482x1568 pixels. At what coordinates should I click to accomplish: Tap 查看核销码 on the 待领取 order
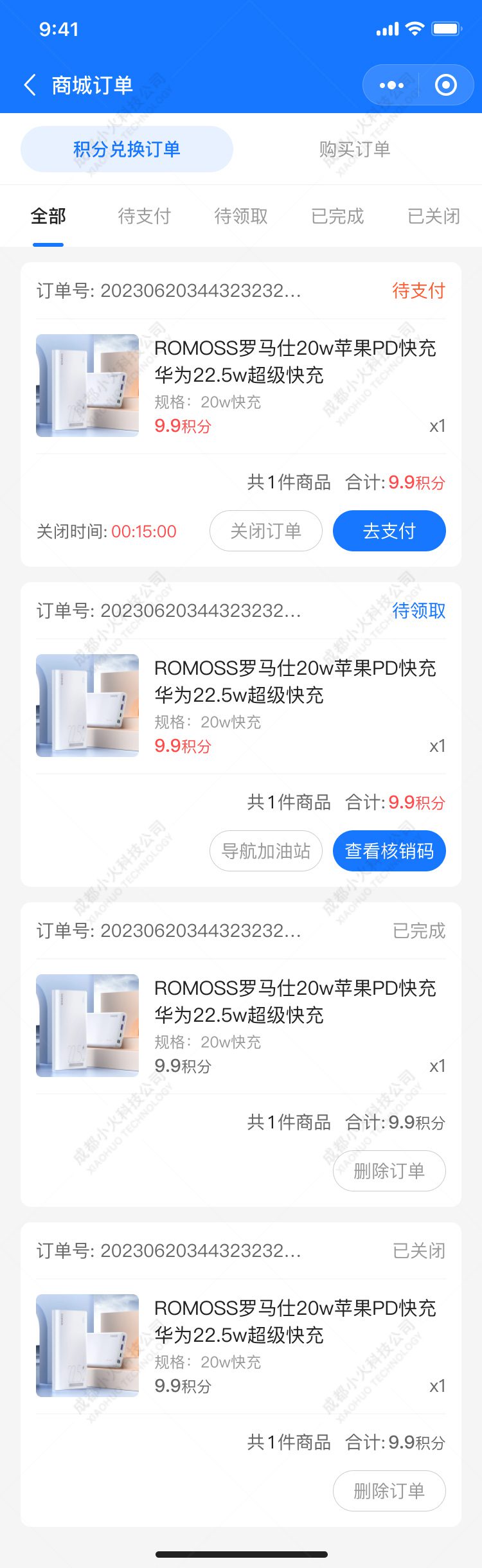pyautogui.click(x=389, y=851)
